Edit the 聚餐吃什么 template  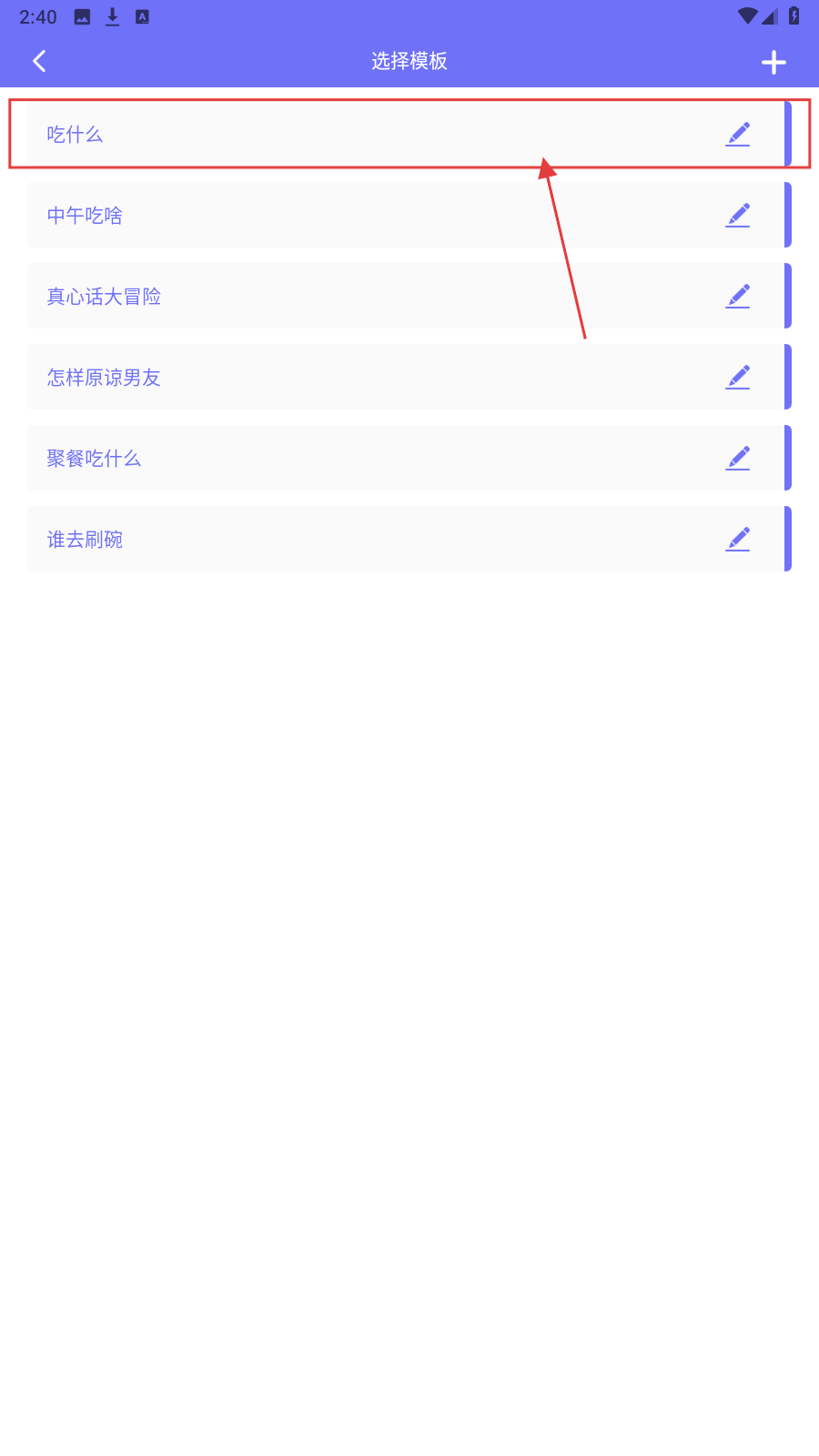pos(738,459)
